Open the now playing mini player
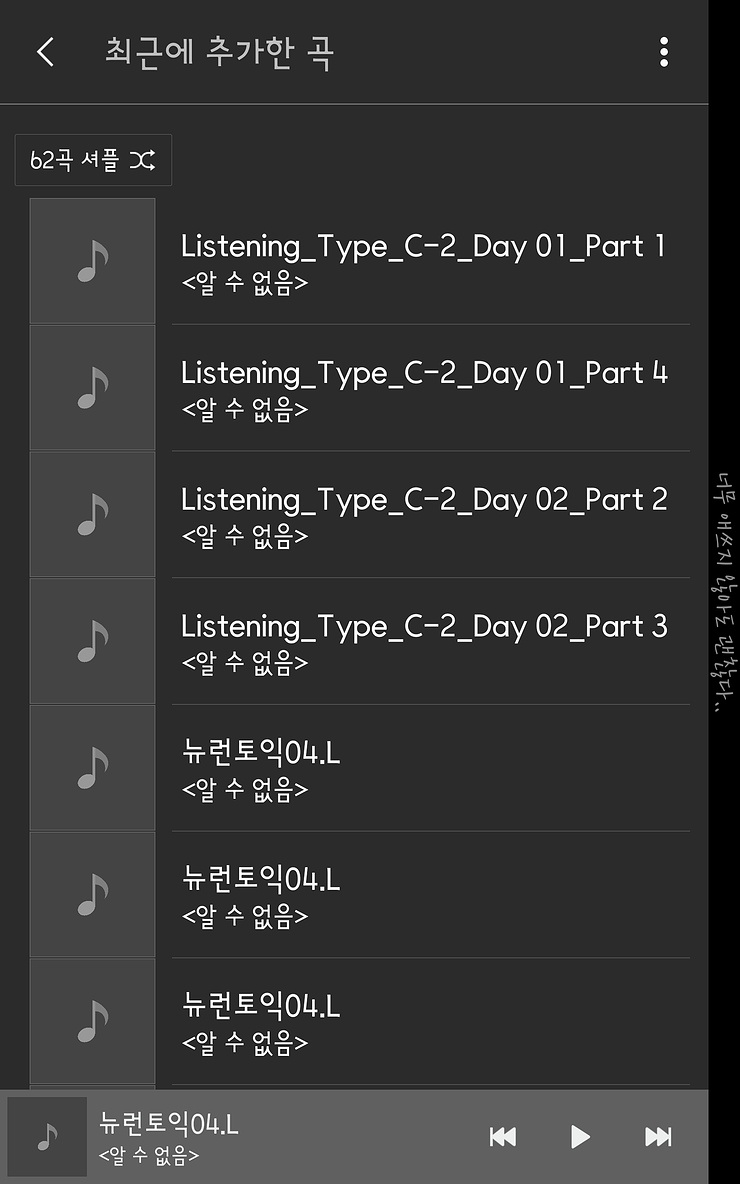The height and width of the screenshot is (1184, 740). [242, 1136]
